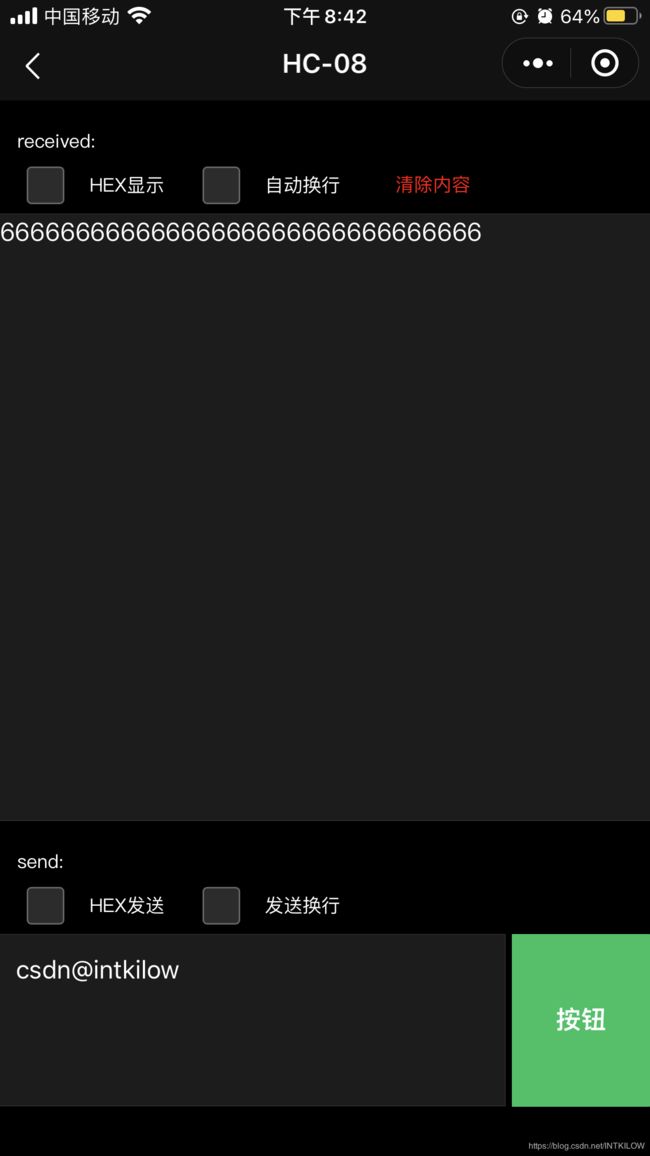Clear received data via 清除内容
The width and height of the screenshot is (650, 1156).
click(433, 184)
